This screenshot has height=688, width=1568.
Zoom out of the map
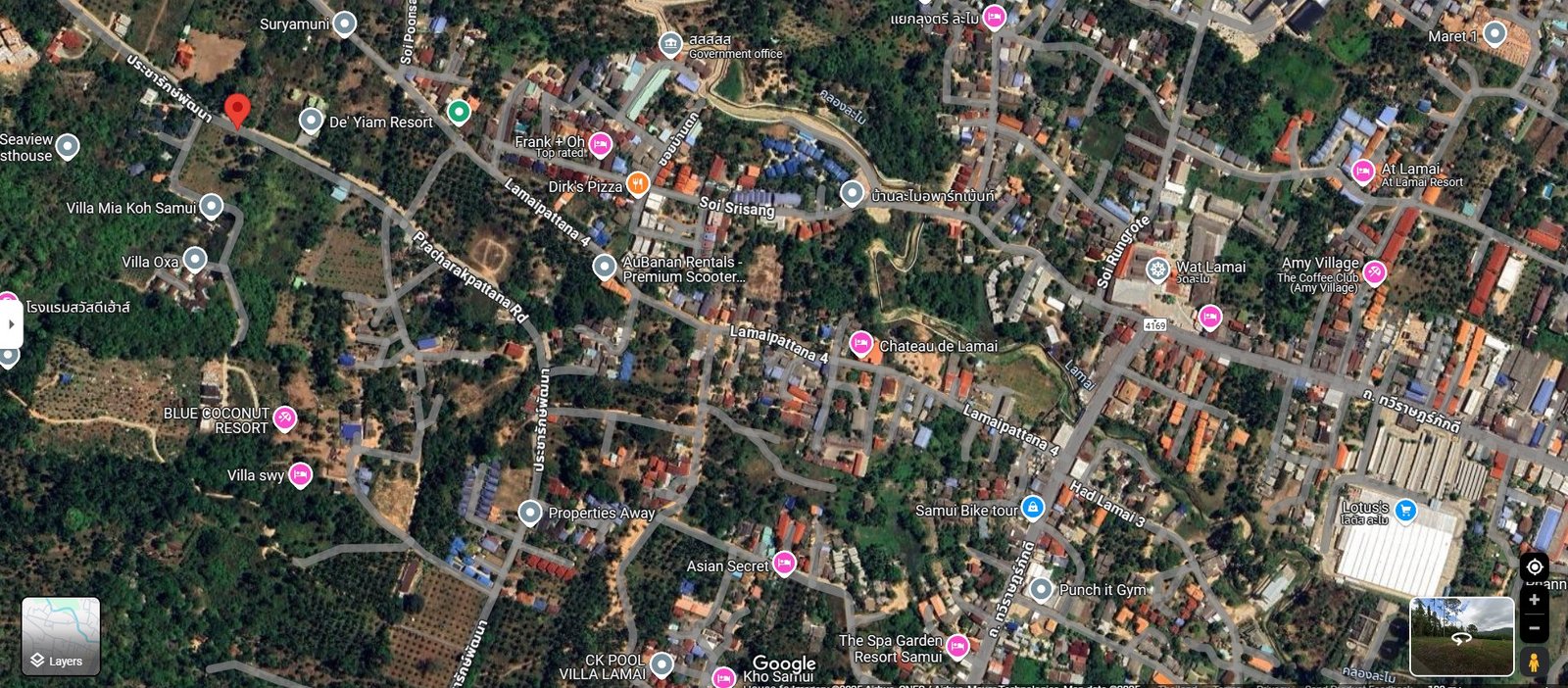1535,628
